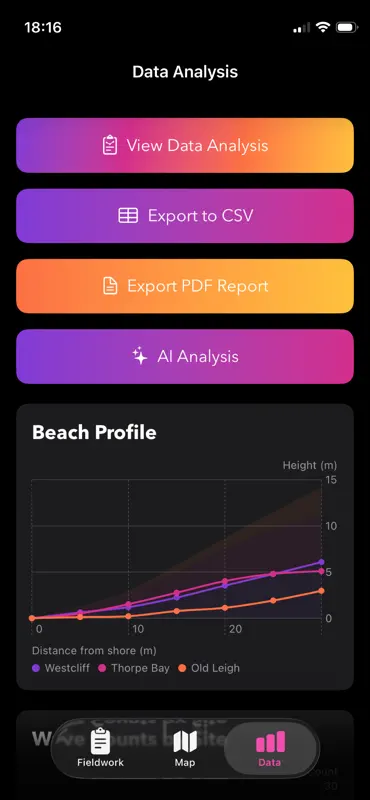The image size is (370, 800).
Task: Run AI Analysis
Action: coord(185,356)
